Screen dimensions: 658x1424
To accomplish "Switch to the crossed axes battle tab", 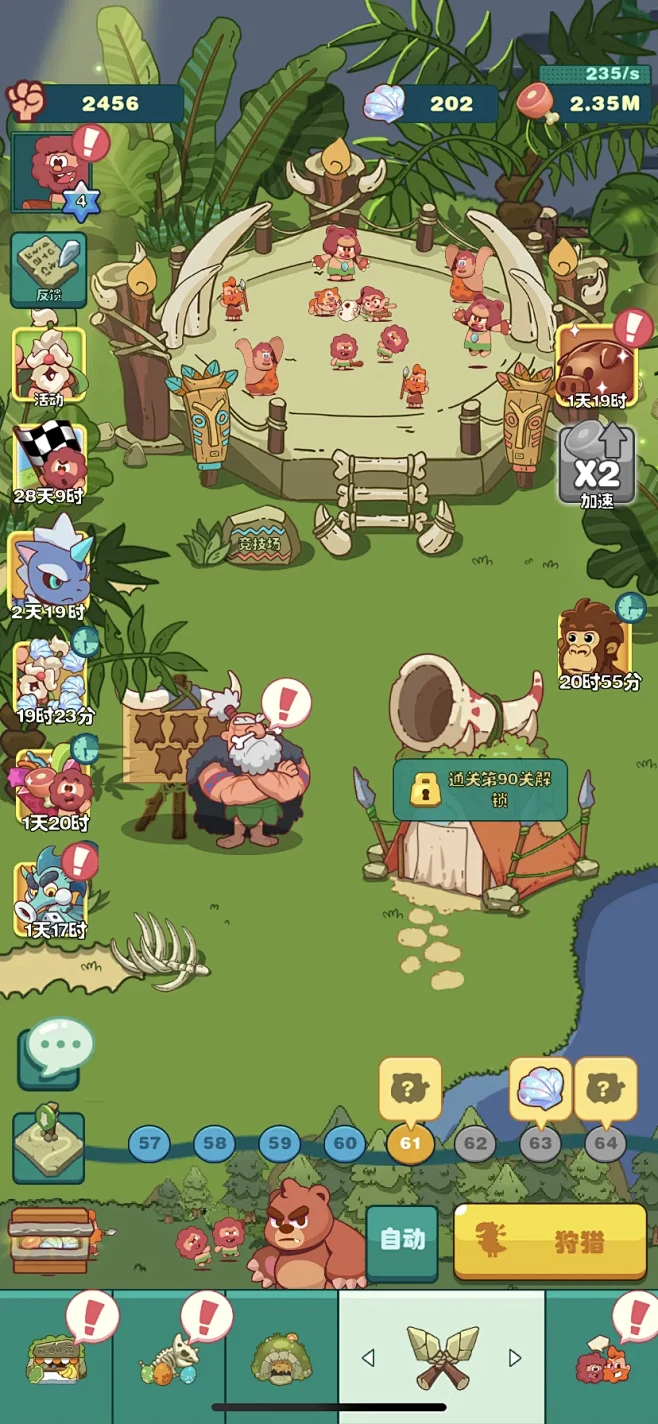I will (441, 1356).
